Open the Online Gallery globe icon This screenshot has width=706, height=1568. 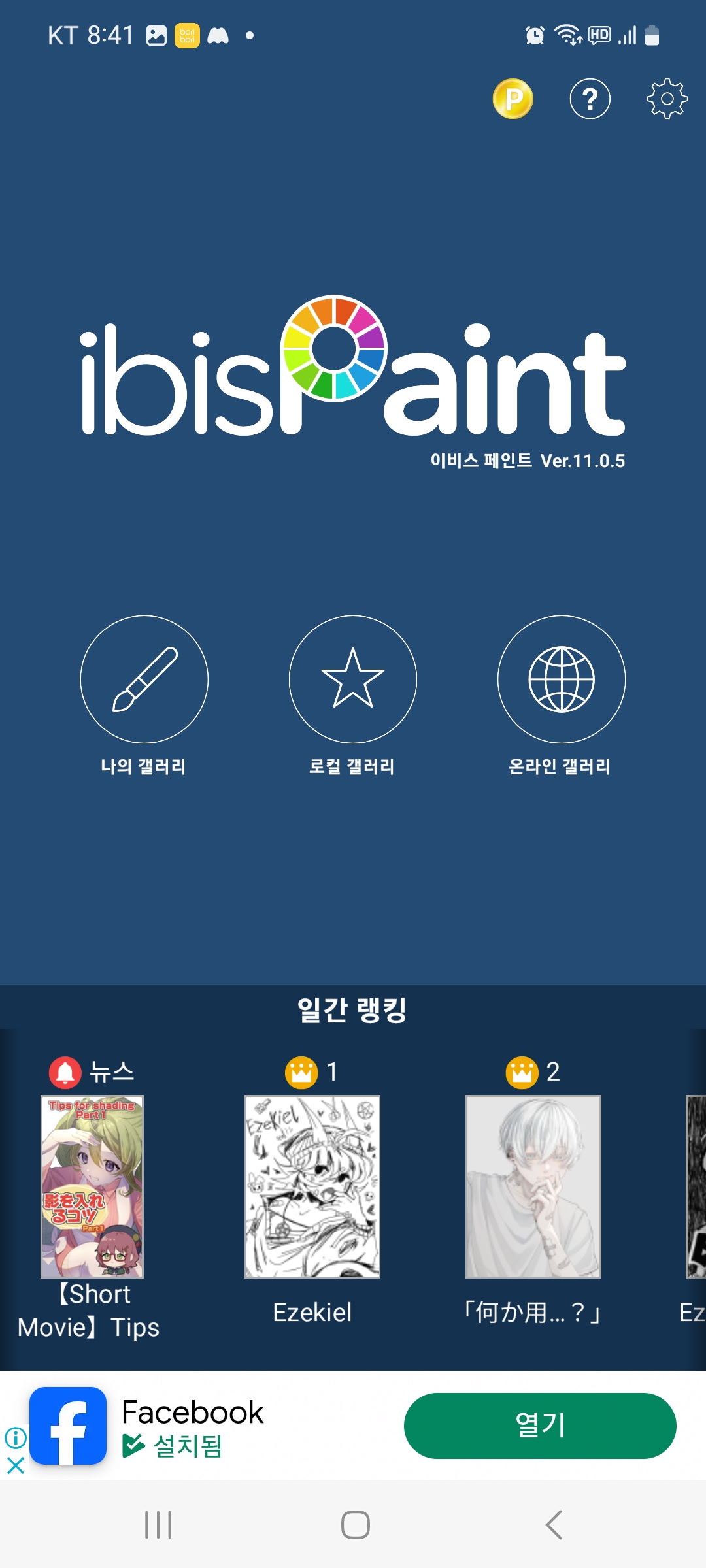click(x=561, y=679)
